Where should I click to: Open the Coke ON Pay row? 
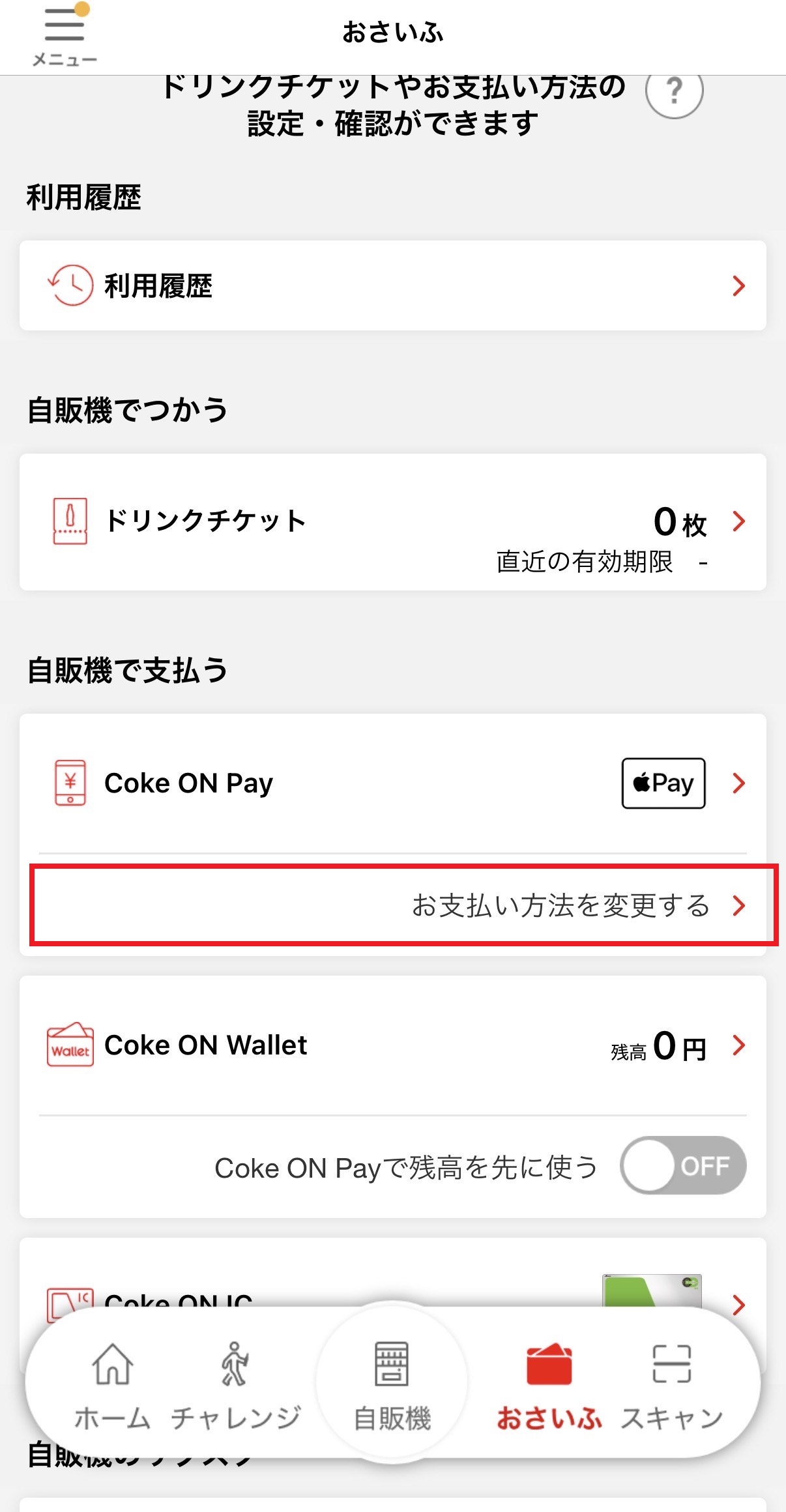392,783
